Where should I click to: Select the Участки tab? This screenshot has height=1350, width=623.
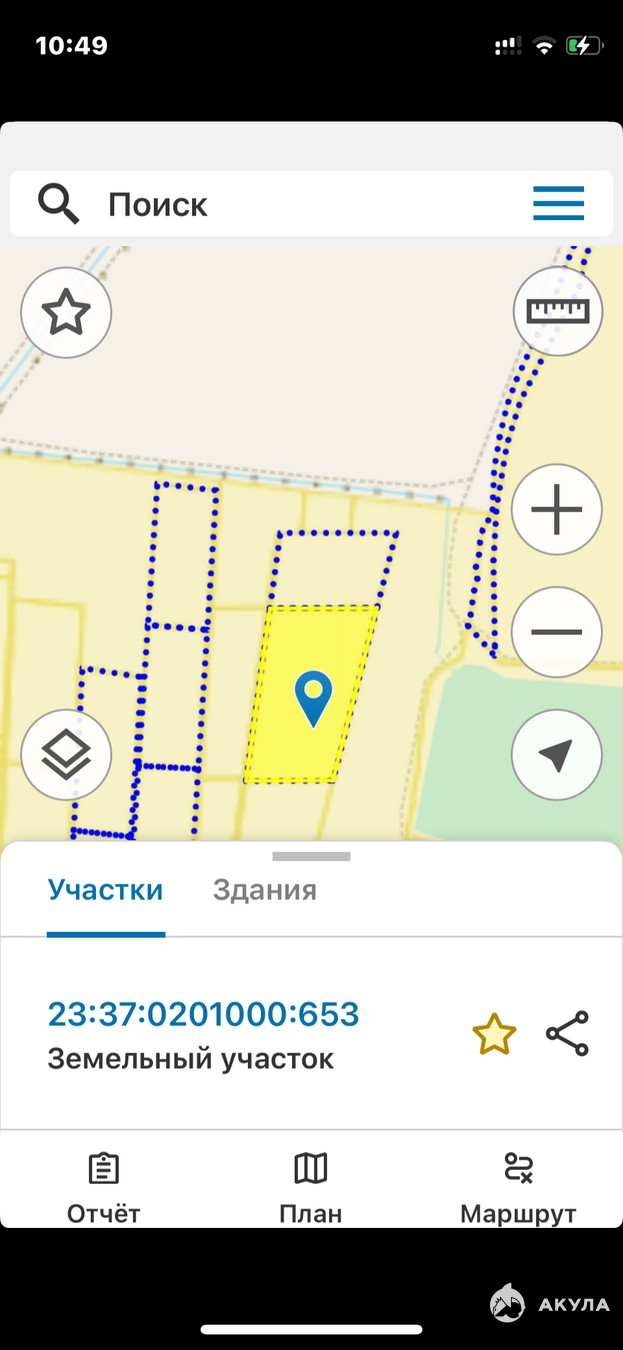[105, 890]
